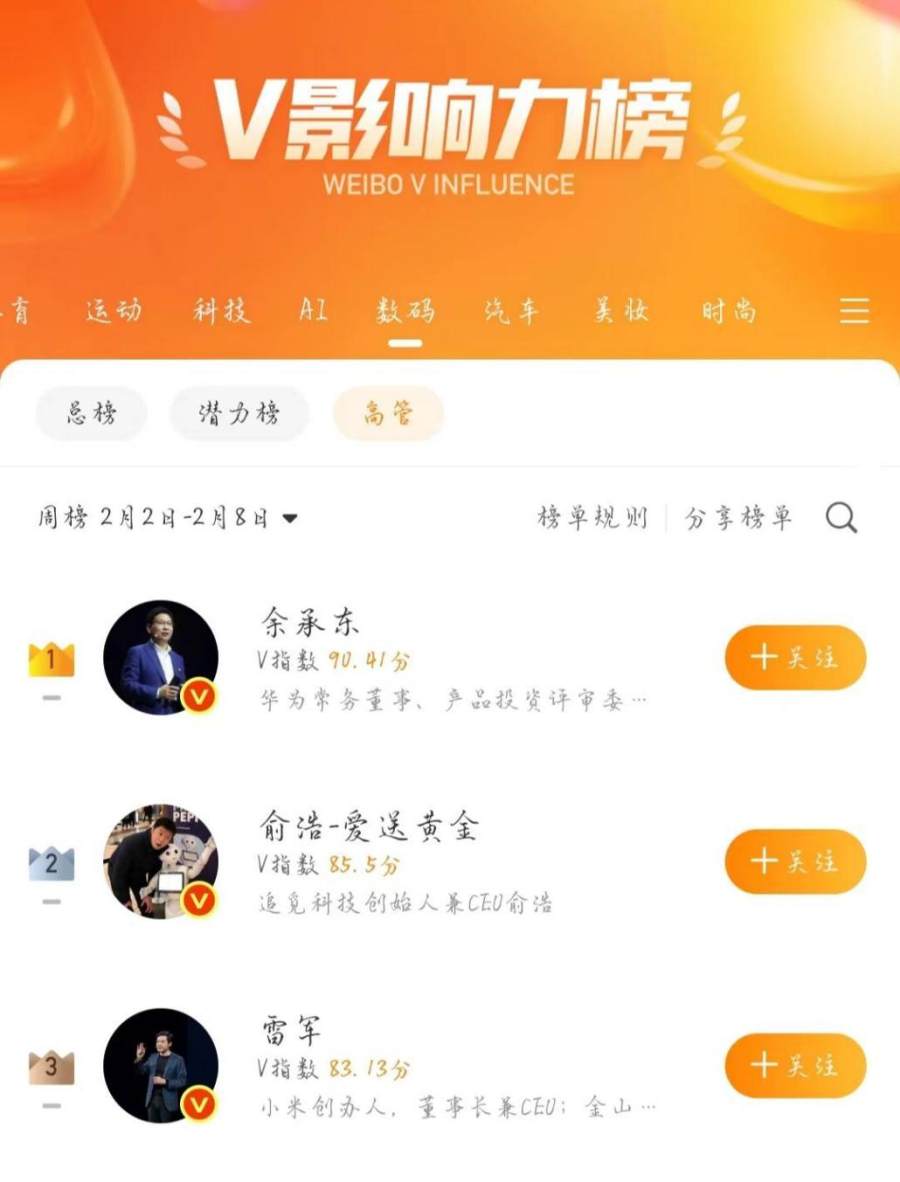This screenshot has width=900, height=1182.
Task: Open 榜单规则
Action: [x=592, y=518]
